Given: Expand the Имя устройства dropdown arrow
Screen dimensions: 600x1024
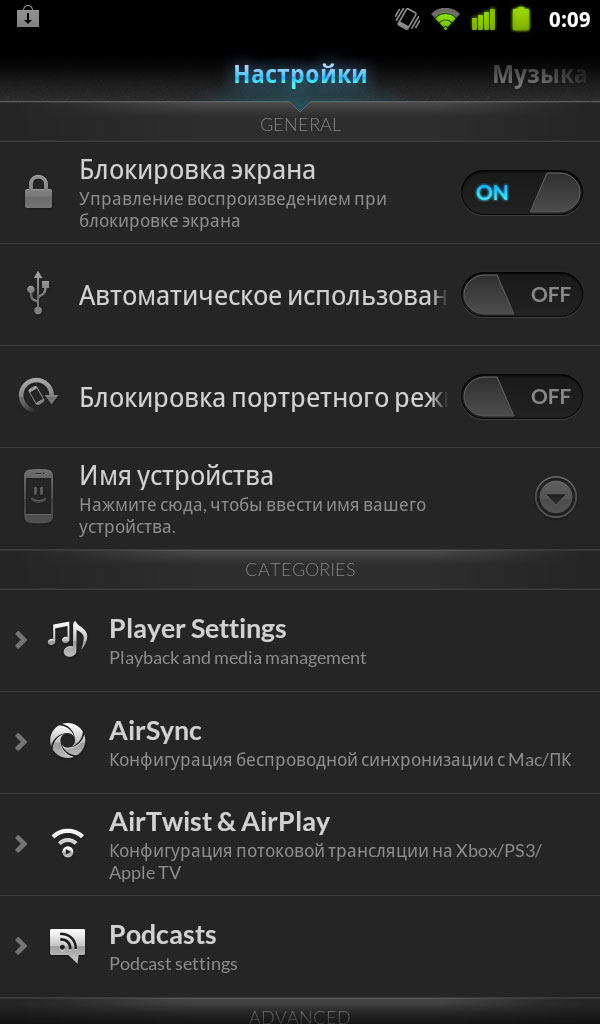Looking at the screenshot, I should click(556, 497).
